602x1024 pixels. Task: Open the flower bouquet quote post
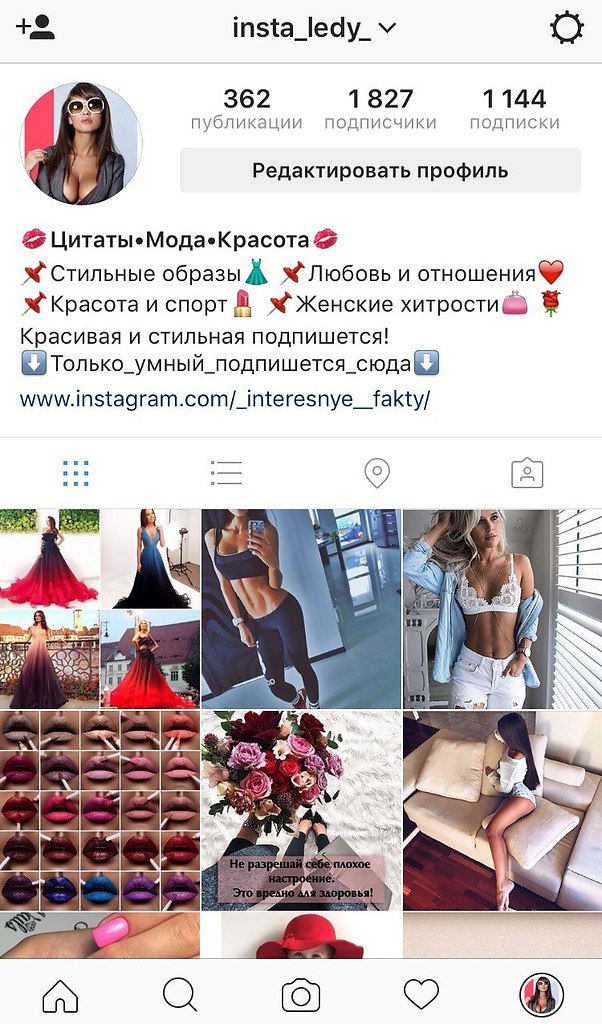click(x=301, y=810)
